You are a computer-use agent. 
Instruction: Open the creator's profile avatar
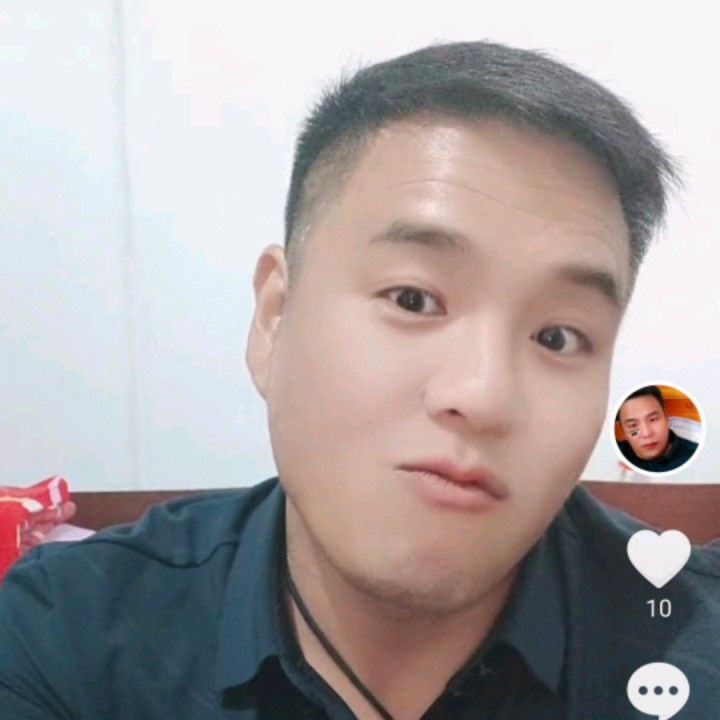coord(657,428)
